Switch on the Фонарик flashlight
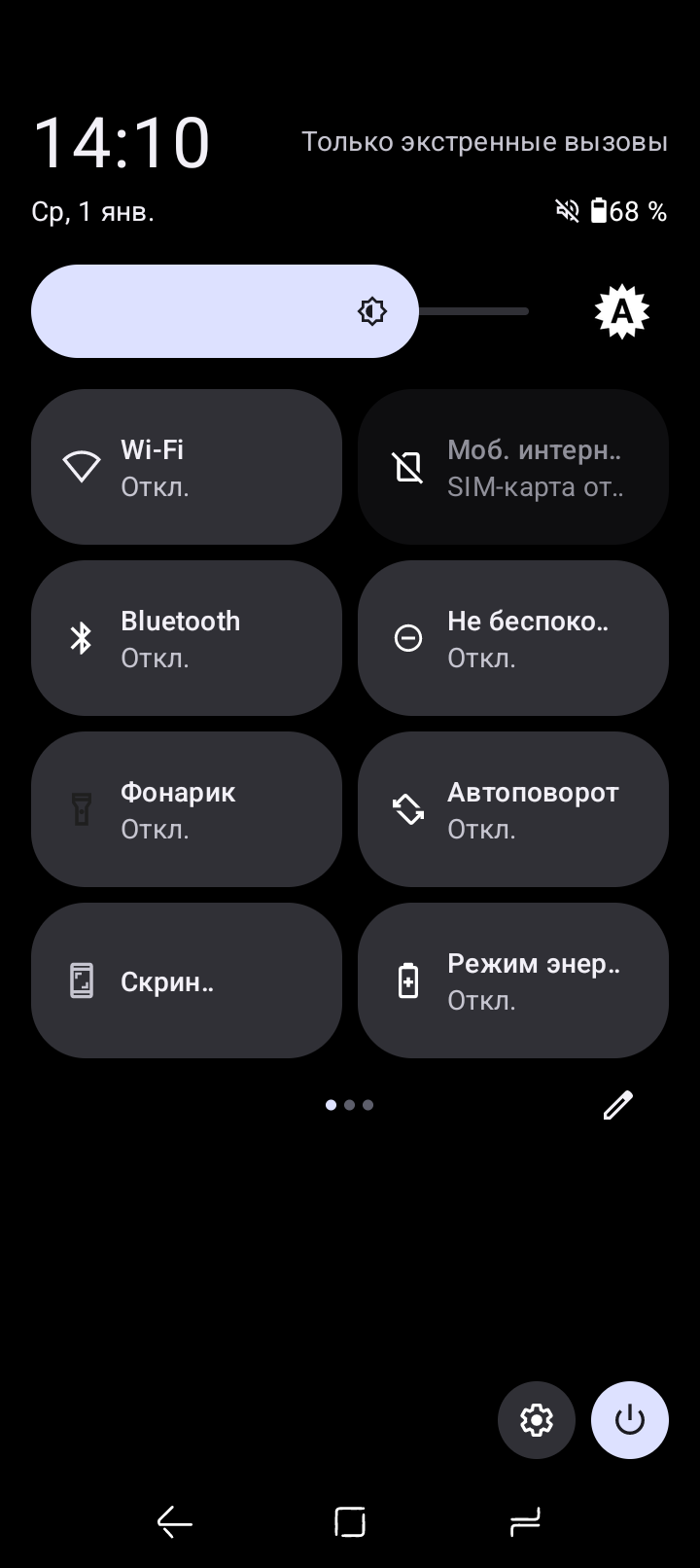 click(x=187, y=809)
